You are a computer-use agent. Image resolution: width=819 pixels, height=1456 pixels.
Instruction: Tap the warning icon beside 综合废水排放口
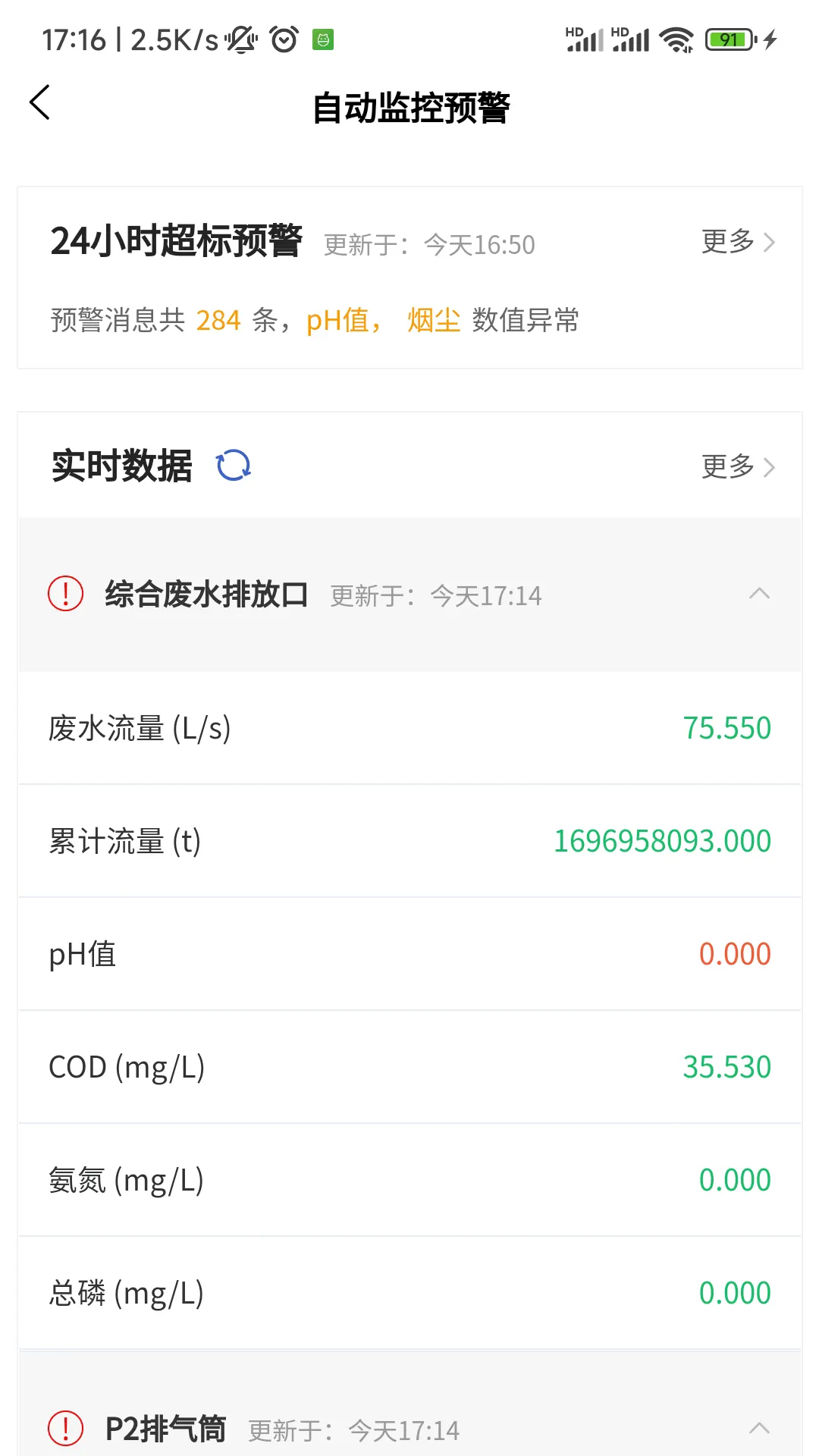[x=65, y=595]
